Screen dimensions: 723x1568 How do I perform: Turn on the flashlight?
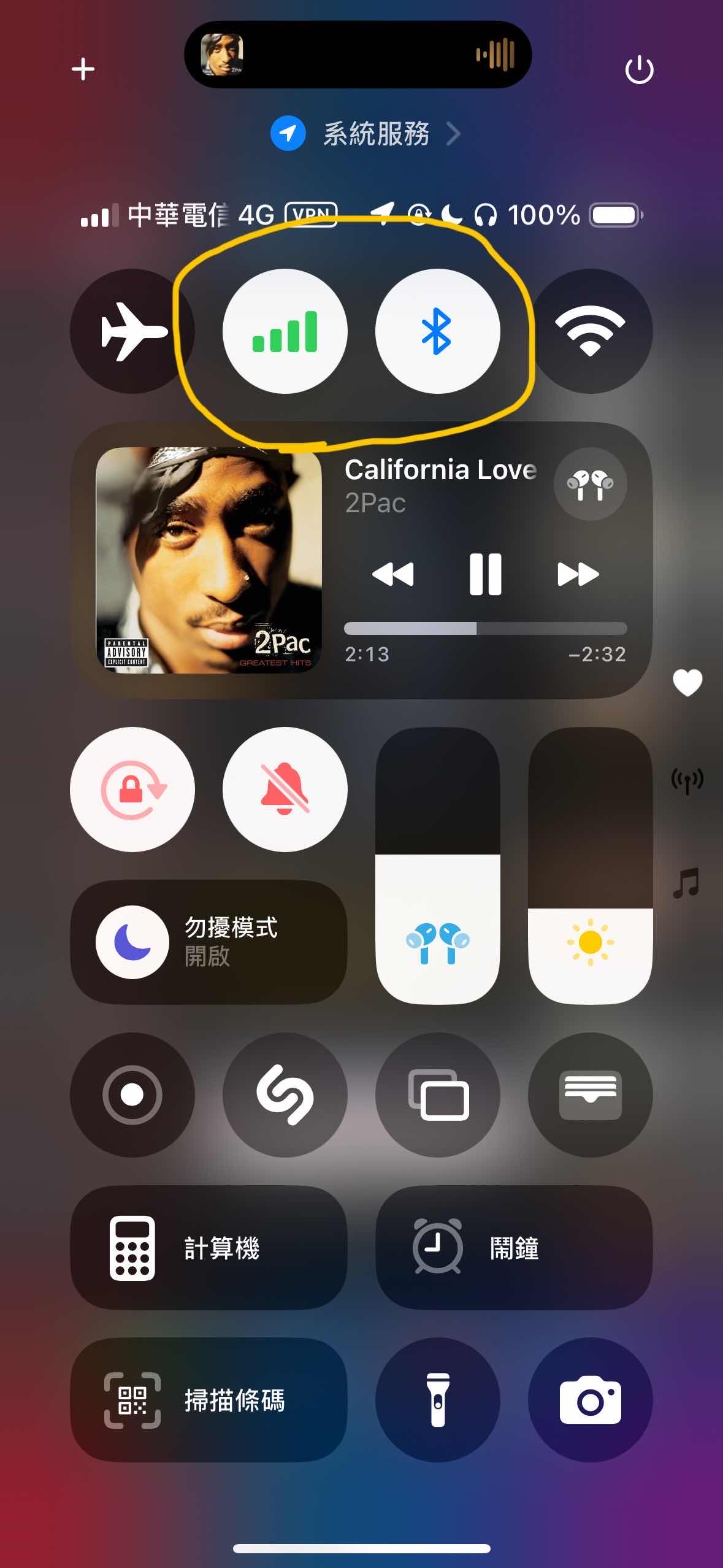(437, 1400)
